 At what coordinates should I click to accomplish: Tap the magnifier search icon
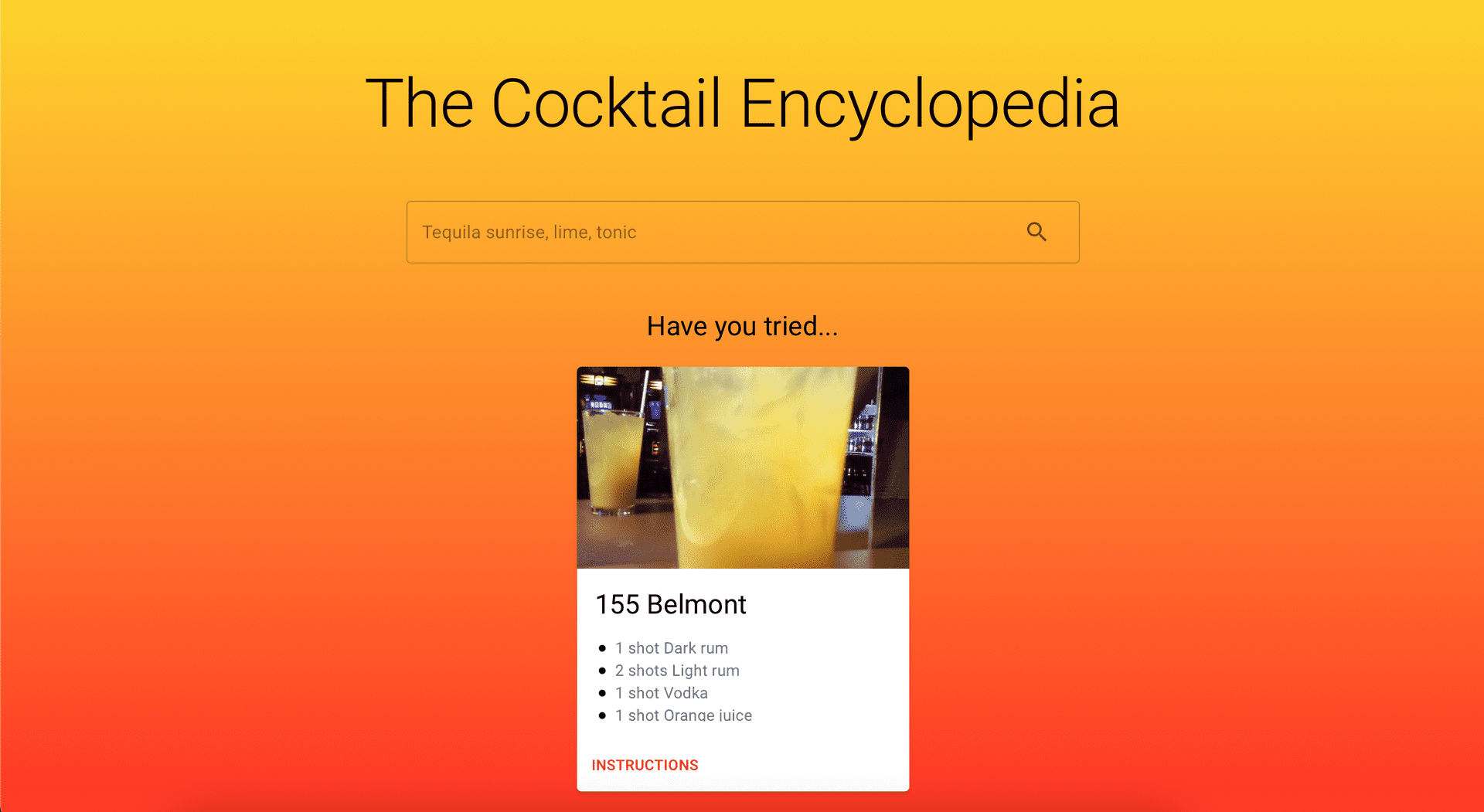[1036, 232]
